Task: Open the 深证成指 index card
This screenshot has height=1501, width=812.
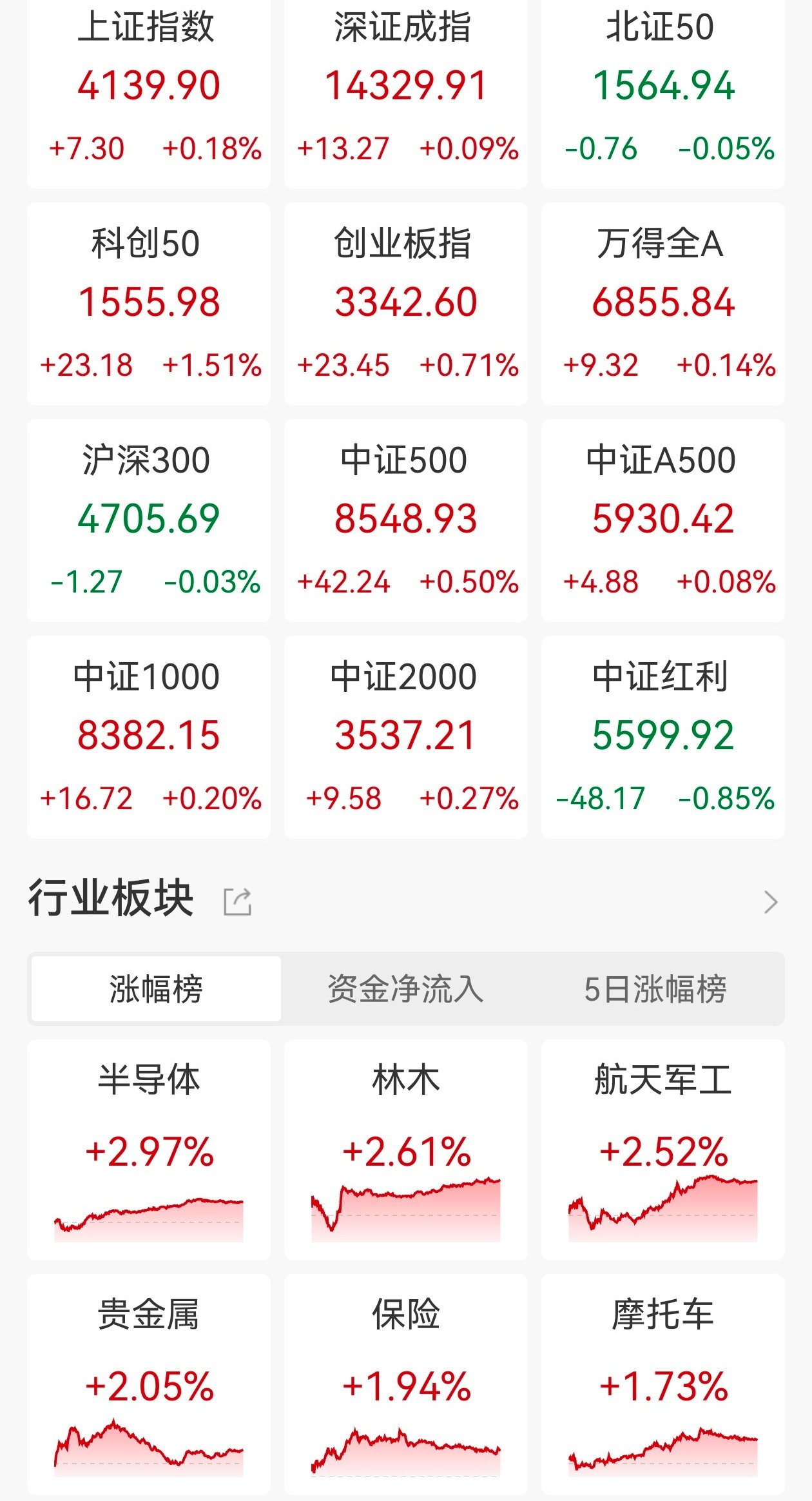Action: [405, 97]
